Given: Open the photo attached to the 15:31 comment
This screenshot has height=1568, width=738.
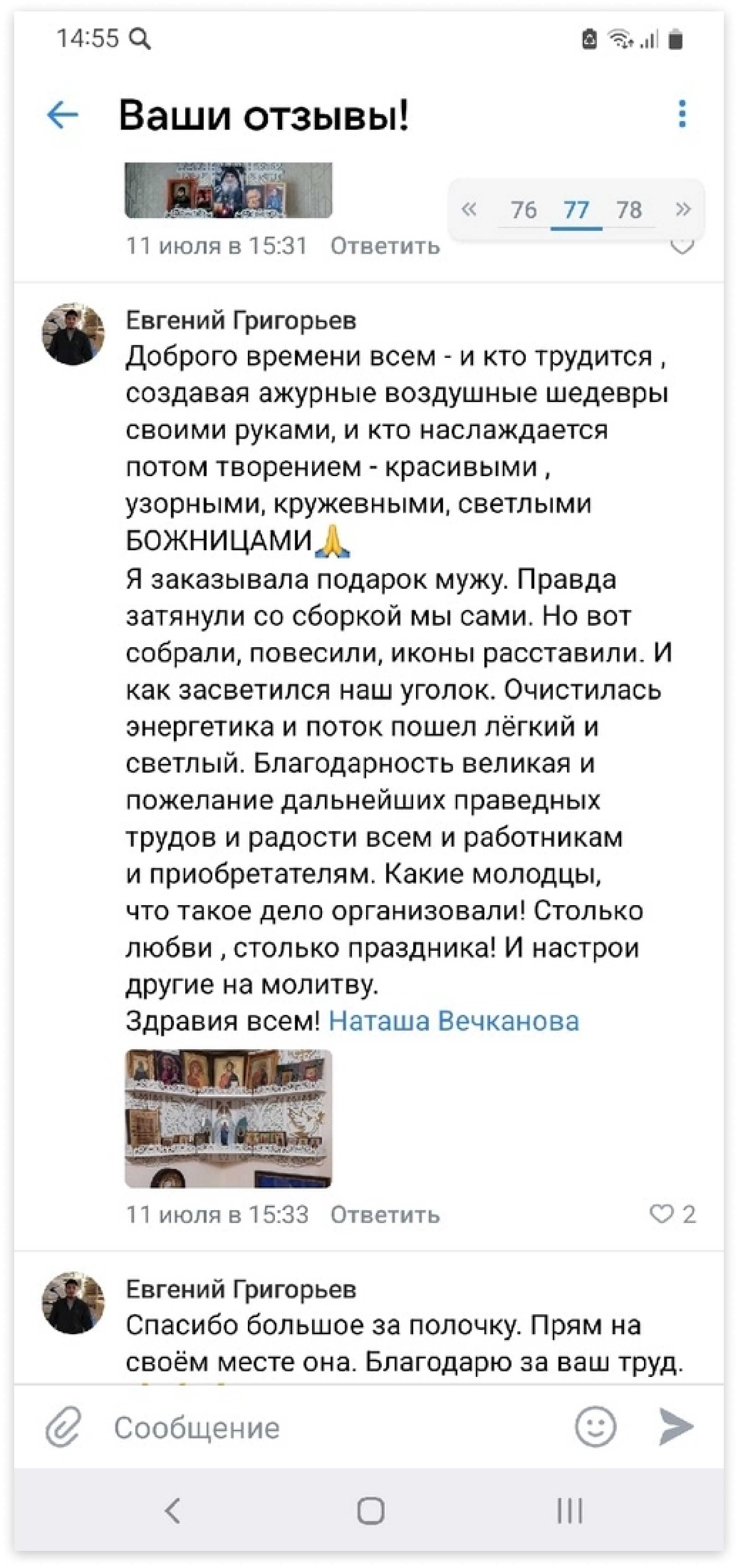Looking at the screenshot, I should [x=229, y=191].
